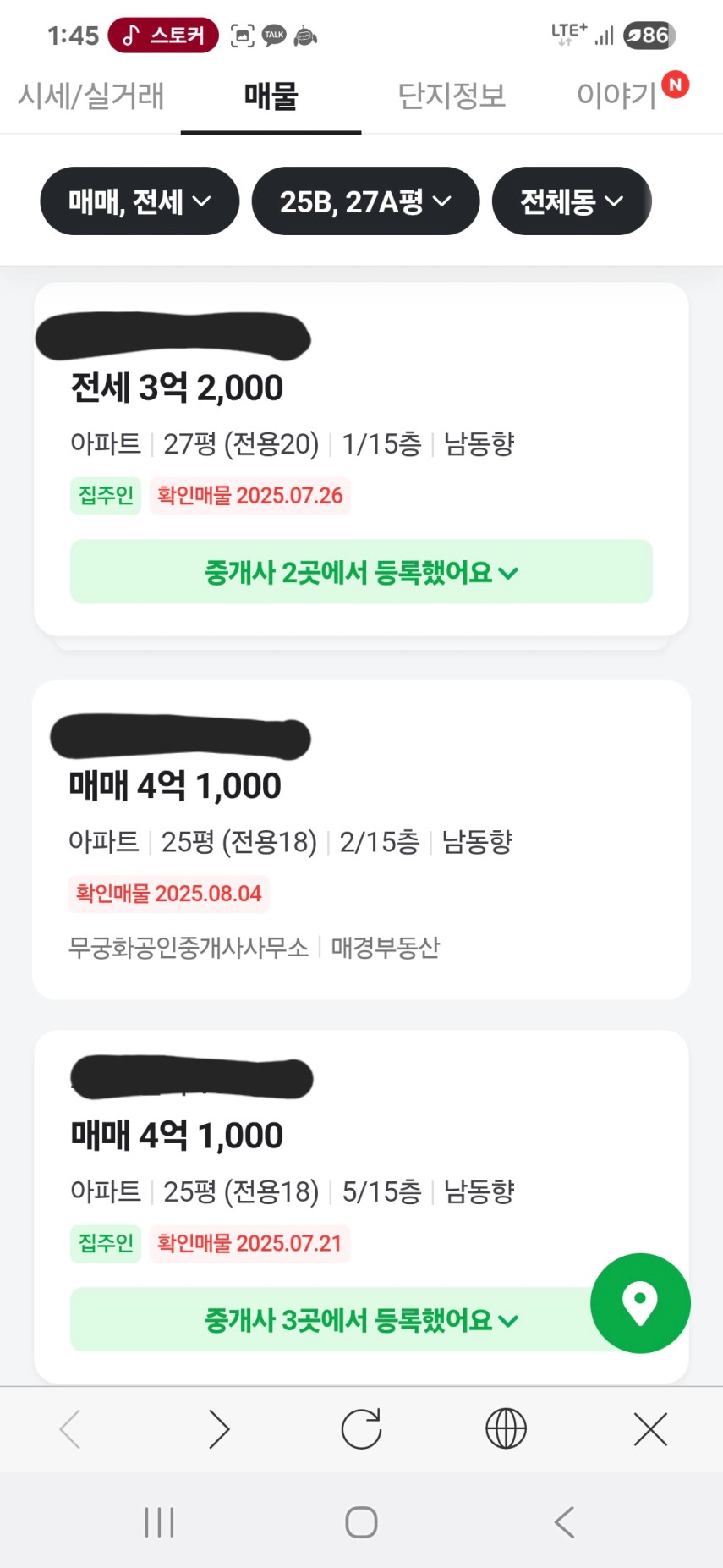Open the 매매 4억 1,000 listing on 2/15층
The width and height of the screenshot is (723, 1568).
(x=361, y=840)
